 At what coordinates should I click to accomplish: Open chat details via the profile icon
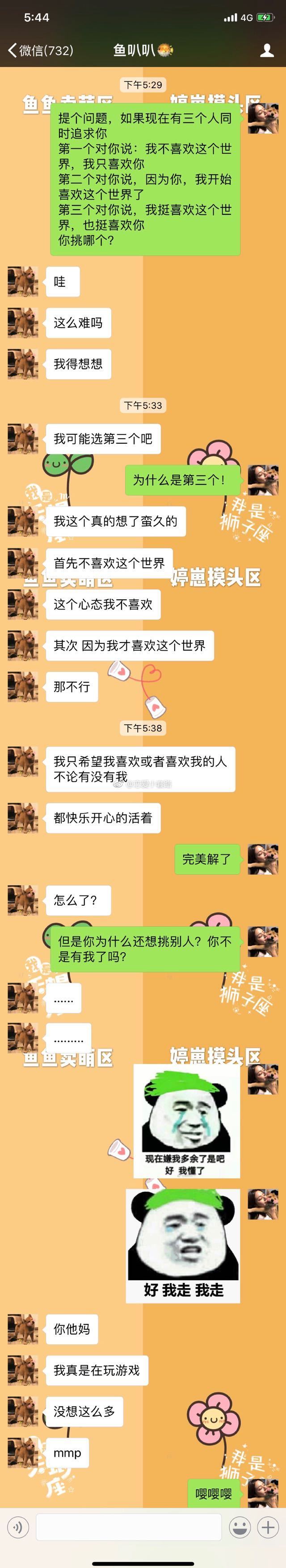(x=266, y=50)
